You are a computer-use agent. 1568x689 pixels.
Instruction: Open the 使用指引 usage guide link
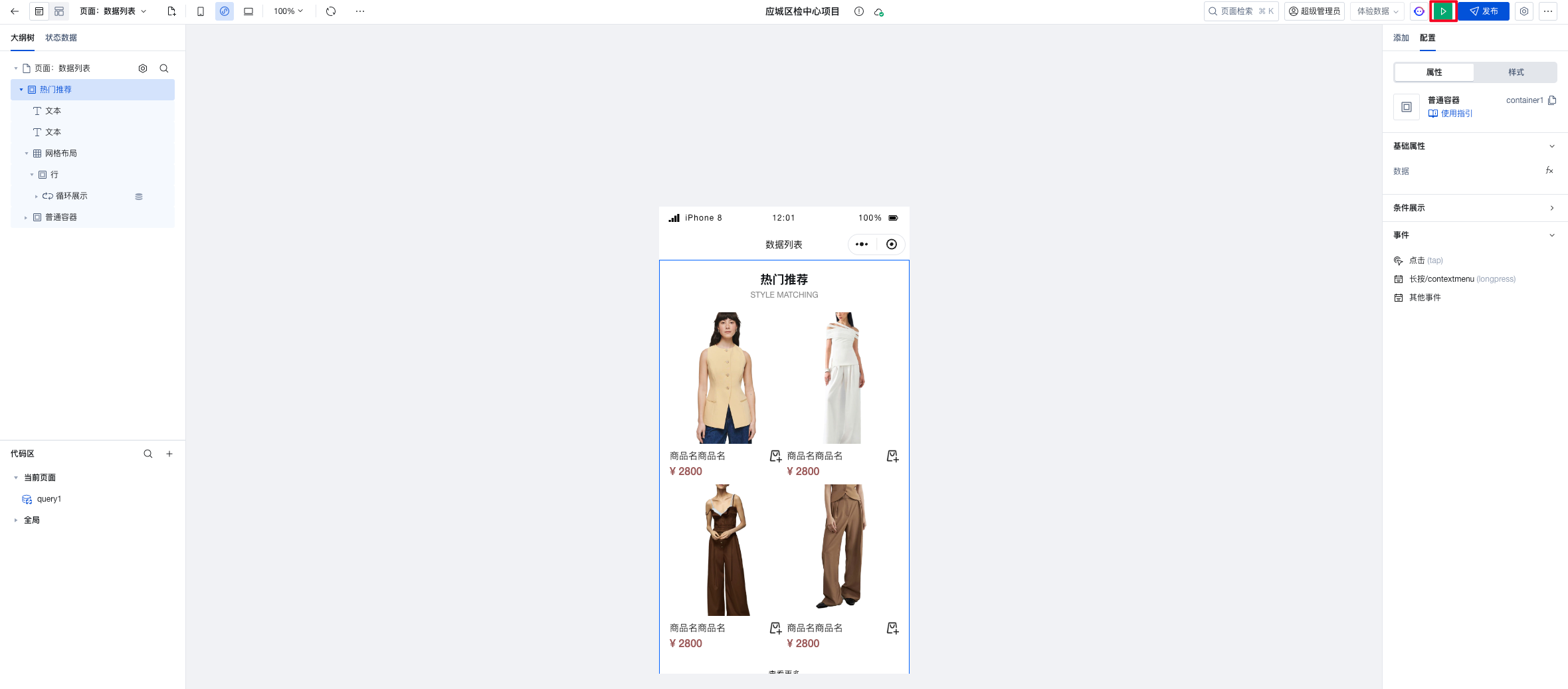pyautogui.click(x=1456, y=114)
